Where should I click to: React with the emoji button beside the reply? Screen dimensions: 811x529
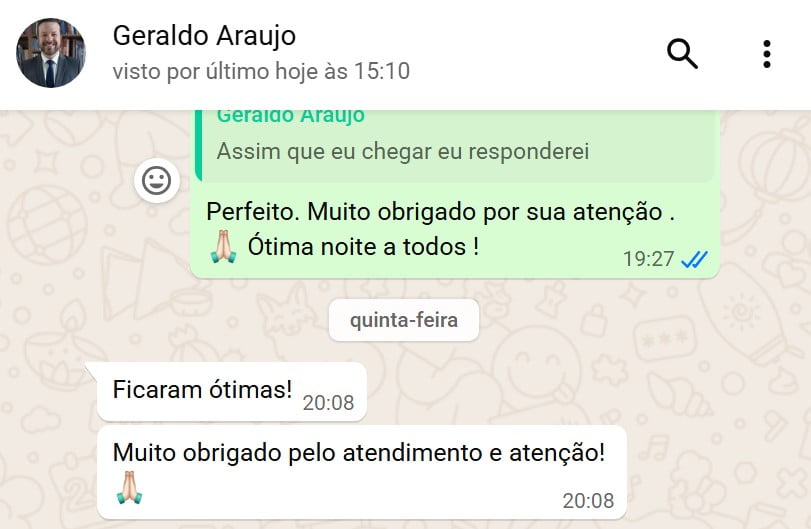156,180
